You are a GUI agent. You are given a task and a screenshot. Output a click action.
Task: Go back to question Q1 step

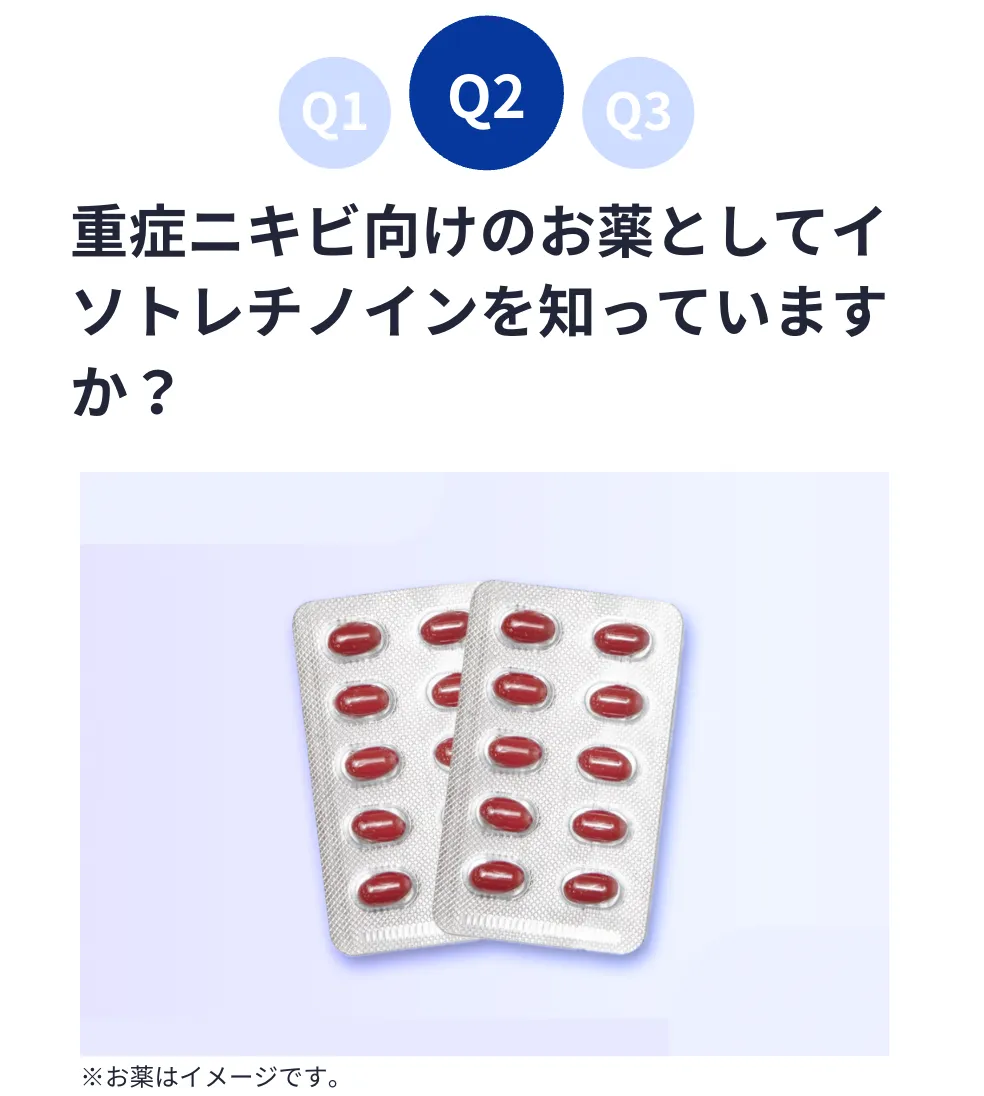[x=333, y=114]
